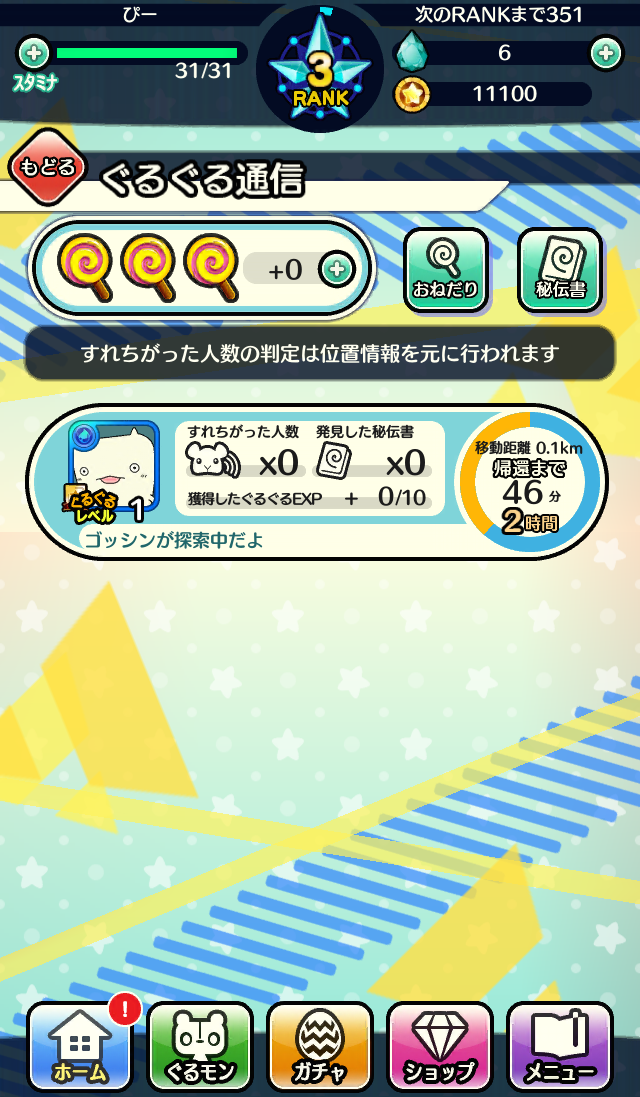Screen dimensions: 640x1097
Task: Add more gems with the plus icon
Action: 606,52
